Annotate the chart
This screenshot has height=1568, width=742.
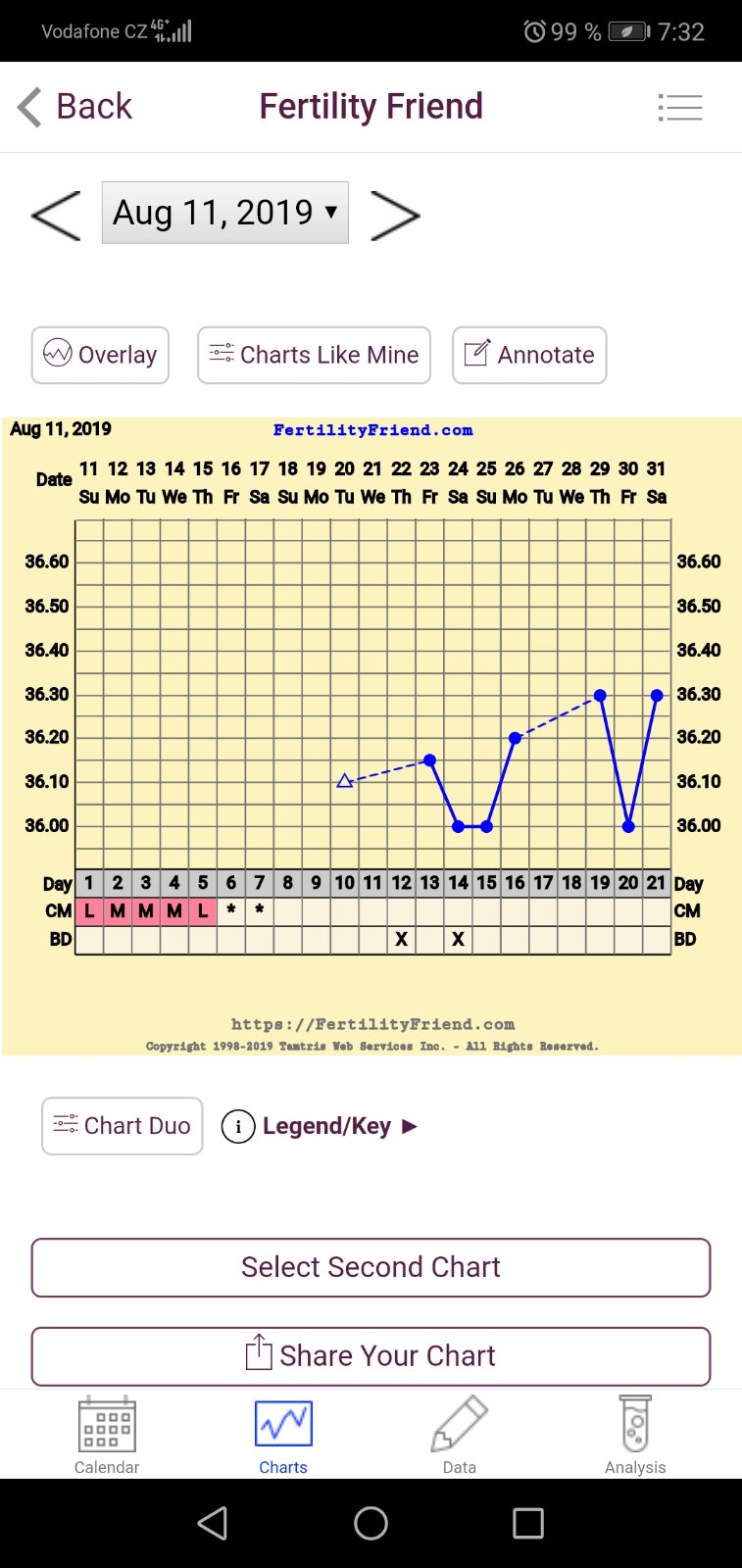click(x=529, y=355)
